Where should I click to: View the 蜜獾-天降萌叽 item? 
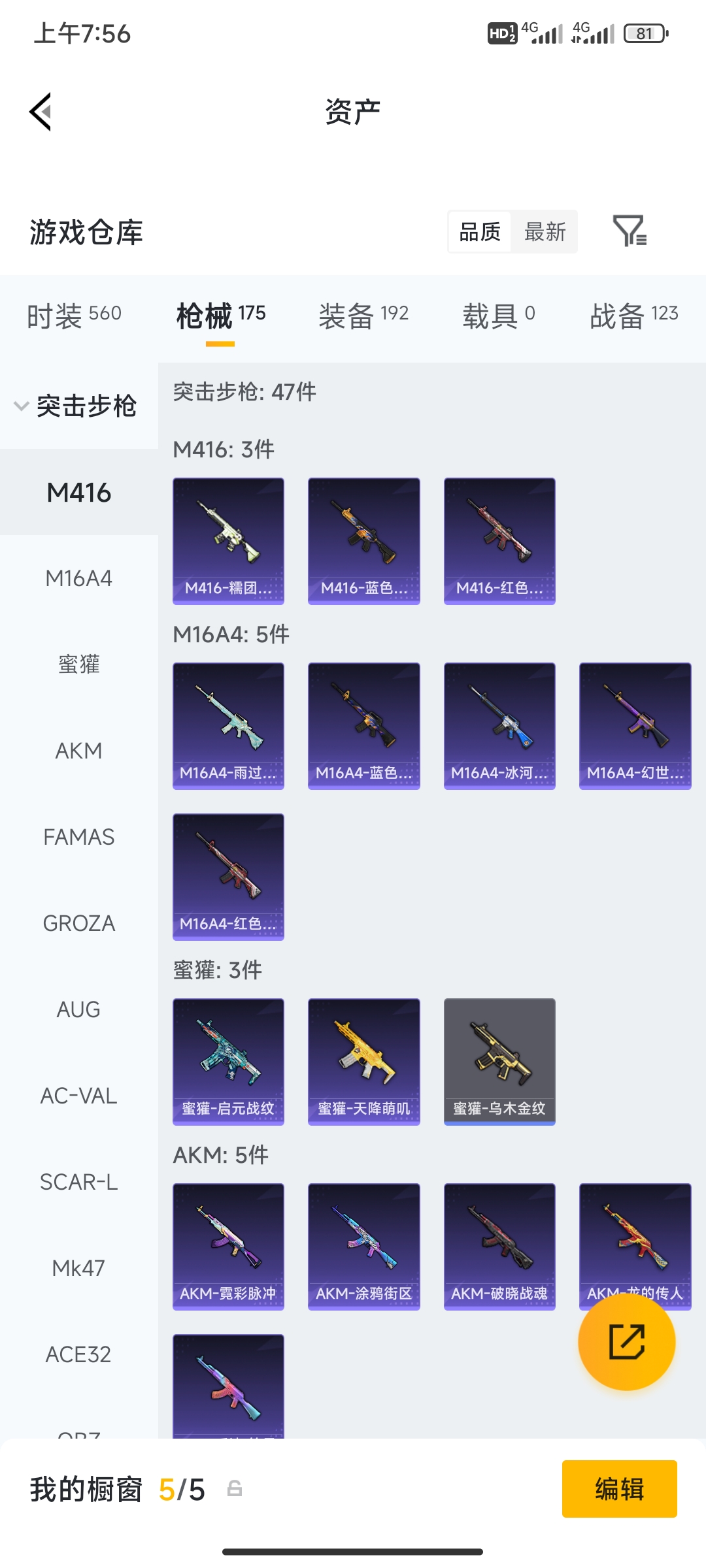[x=364, y=1062]
